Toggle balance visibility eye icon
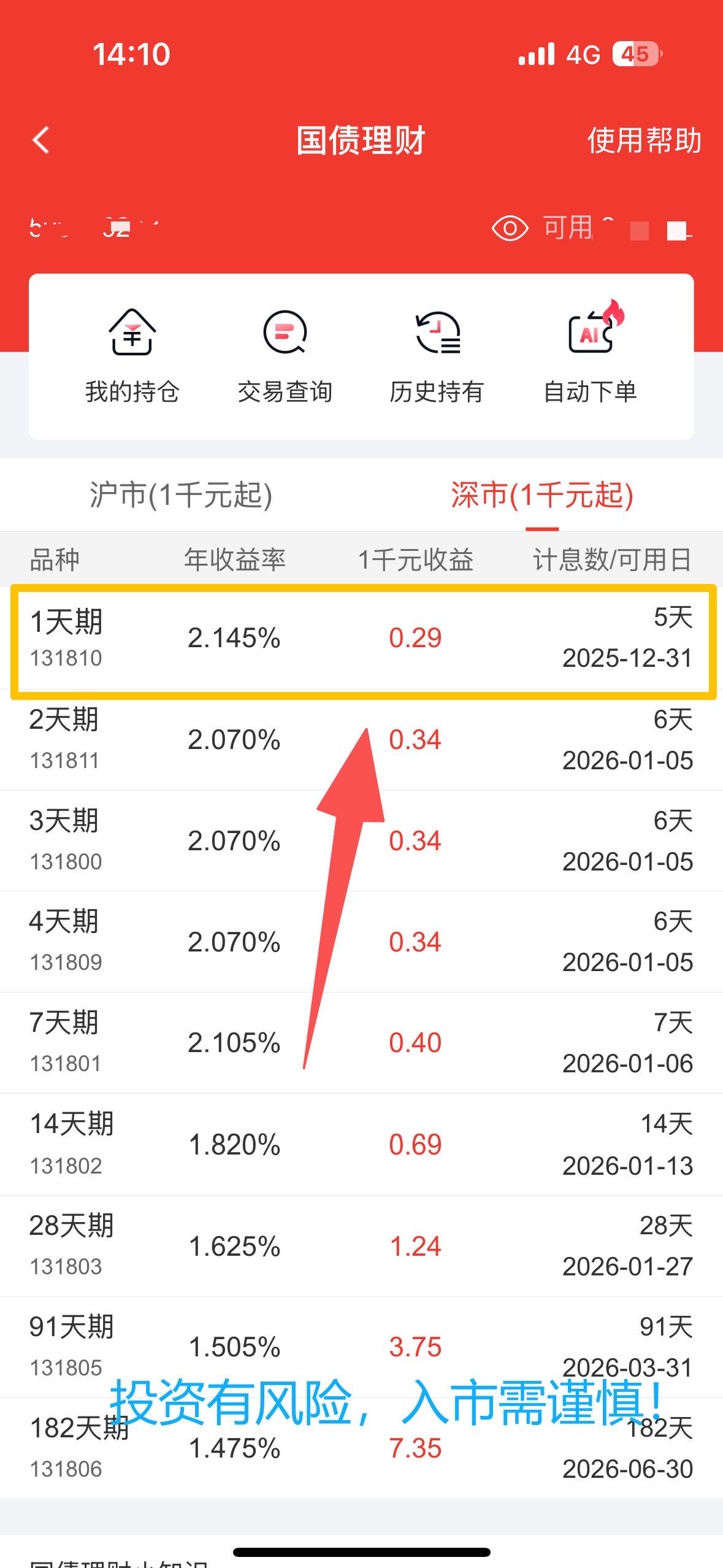The width and height of the screenshot is (723, 1568). [510, 228]
